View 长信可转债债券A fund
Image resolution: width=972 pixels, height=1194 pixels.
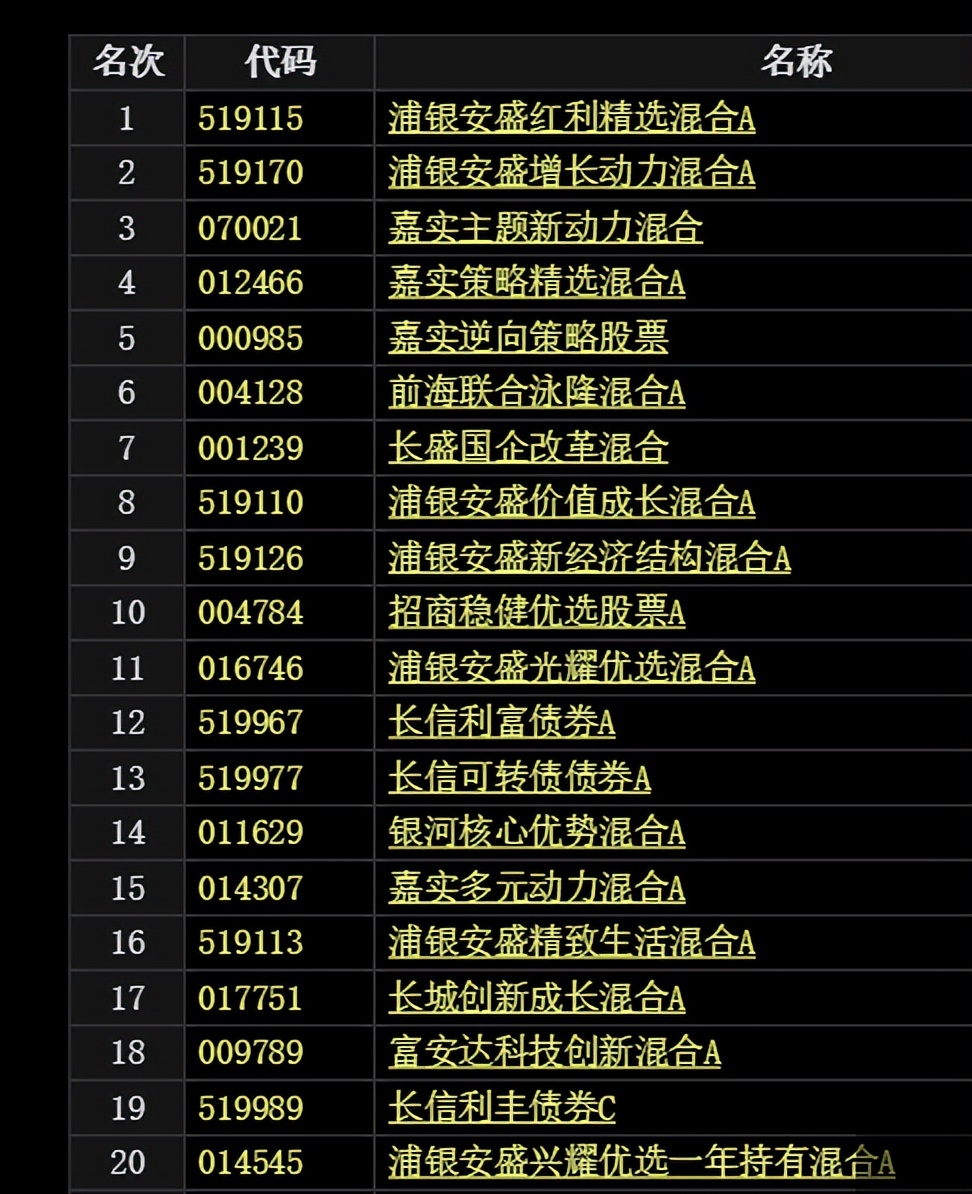[x=519, y=777]
